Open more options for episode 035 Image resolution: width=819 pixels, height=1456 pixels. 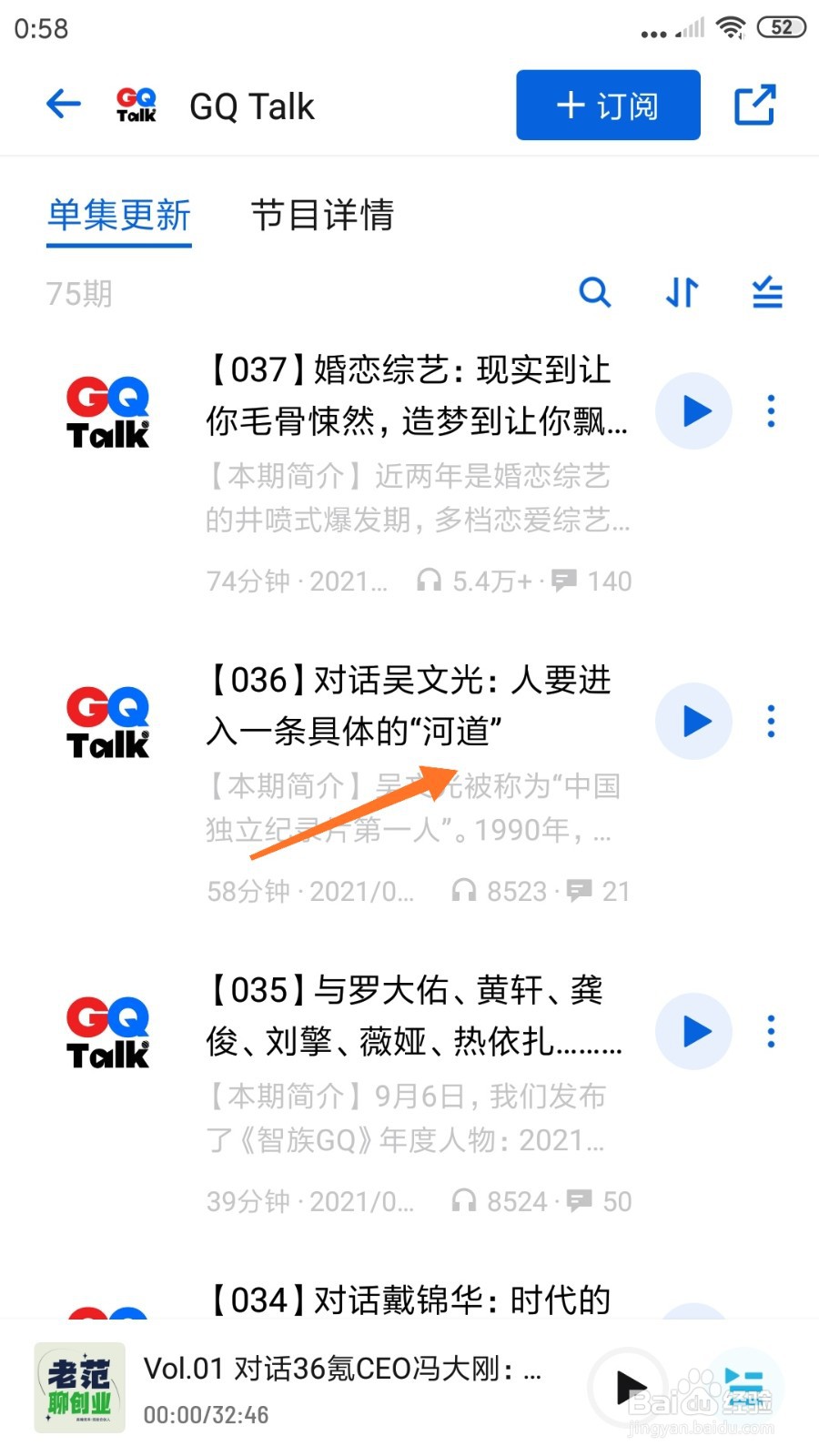click(x=771, y=1032)
